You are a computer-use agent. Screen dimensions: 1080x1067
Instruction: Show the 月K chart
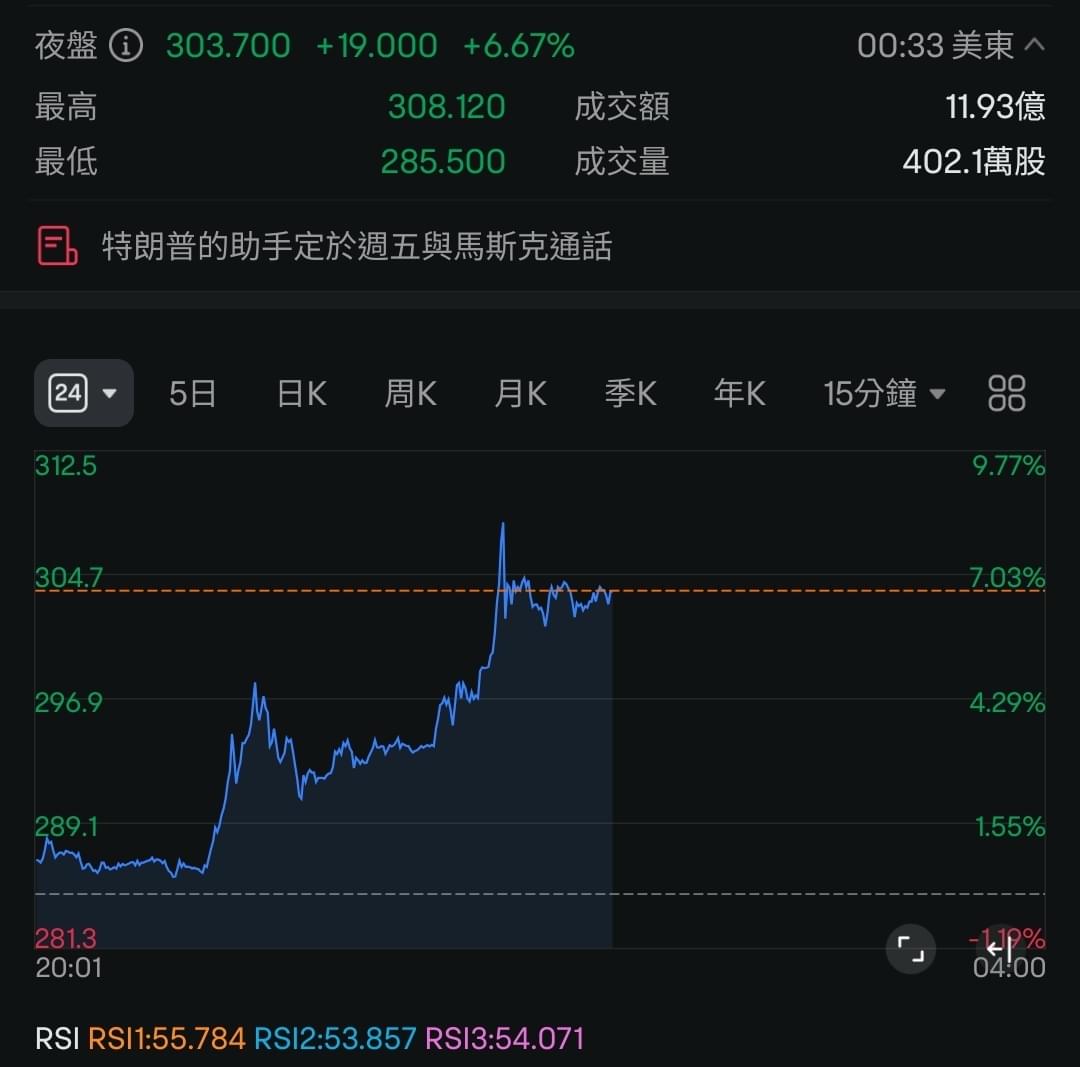point(520,394)
